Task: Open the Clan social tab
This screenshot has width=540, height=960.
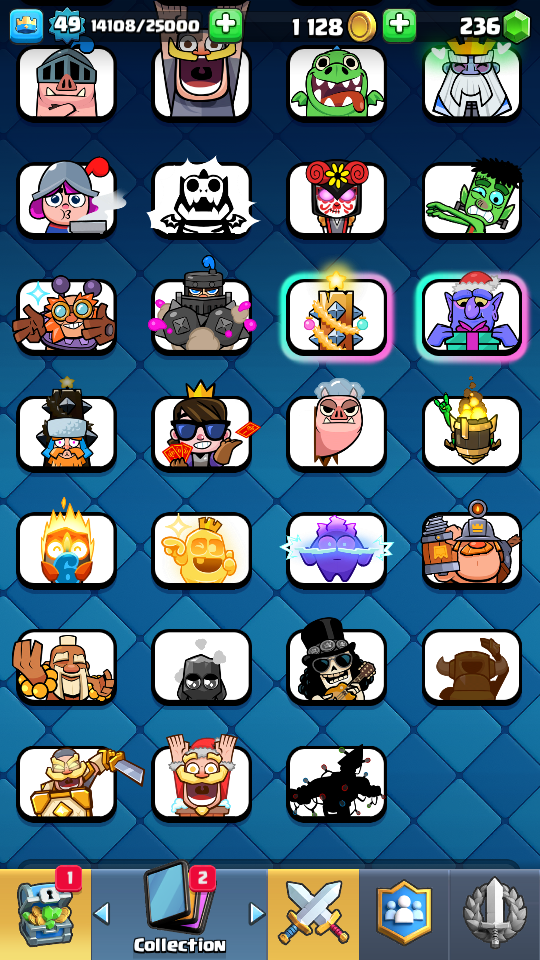Action: coord(403,913)
